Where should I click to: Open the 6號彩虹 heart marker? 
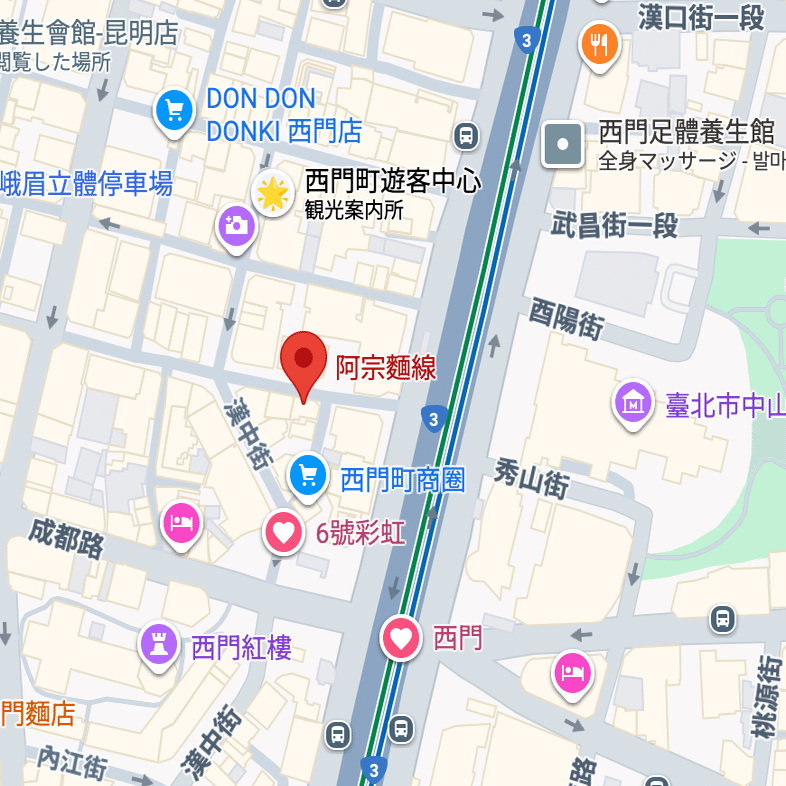pos(284,532)
